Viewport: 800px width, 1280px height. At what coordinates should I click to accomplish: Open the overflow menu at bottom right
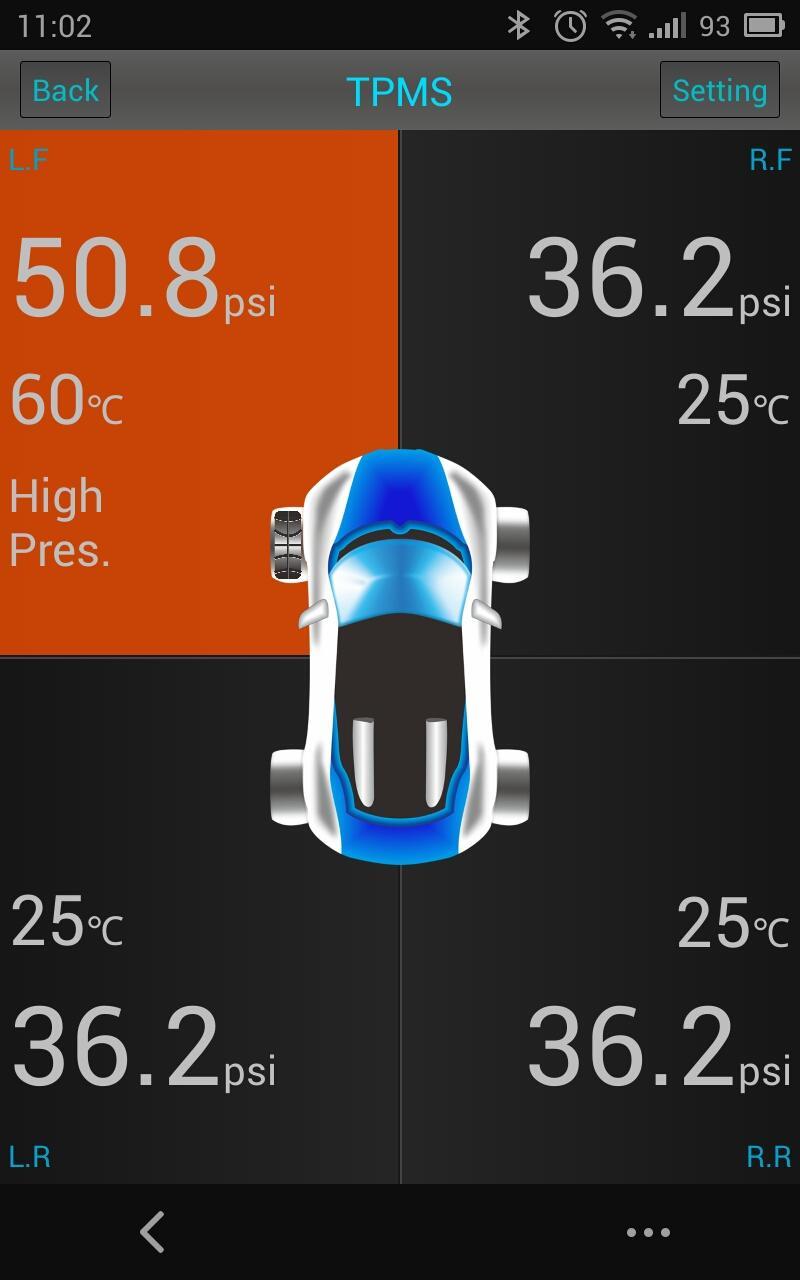[x=649, y=1232]
